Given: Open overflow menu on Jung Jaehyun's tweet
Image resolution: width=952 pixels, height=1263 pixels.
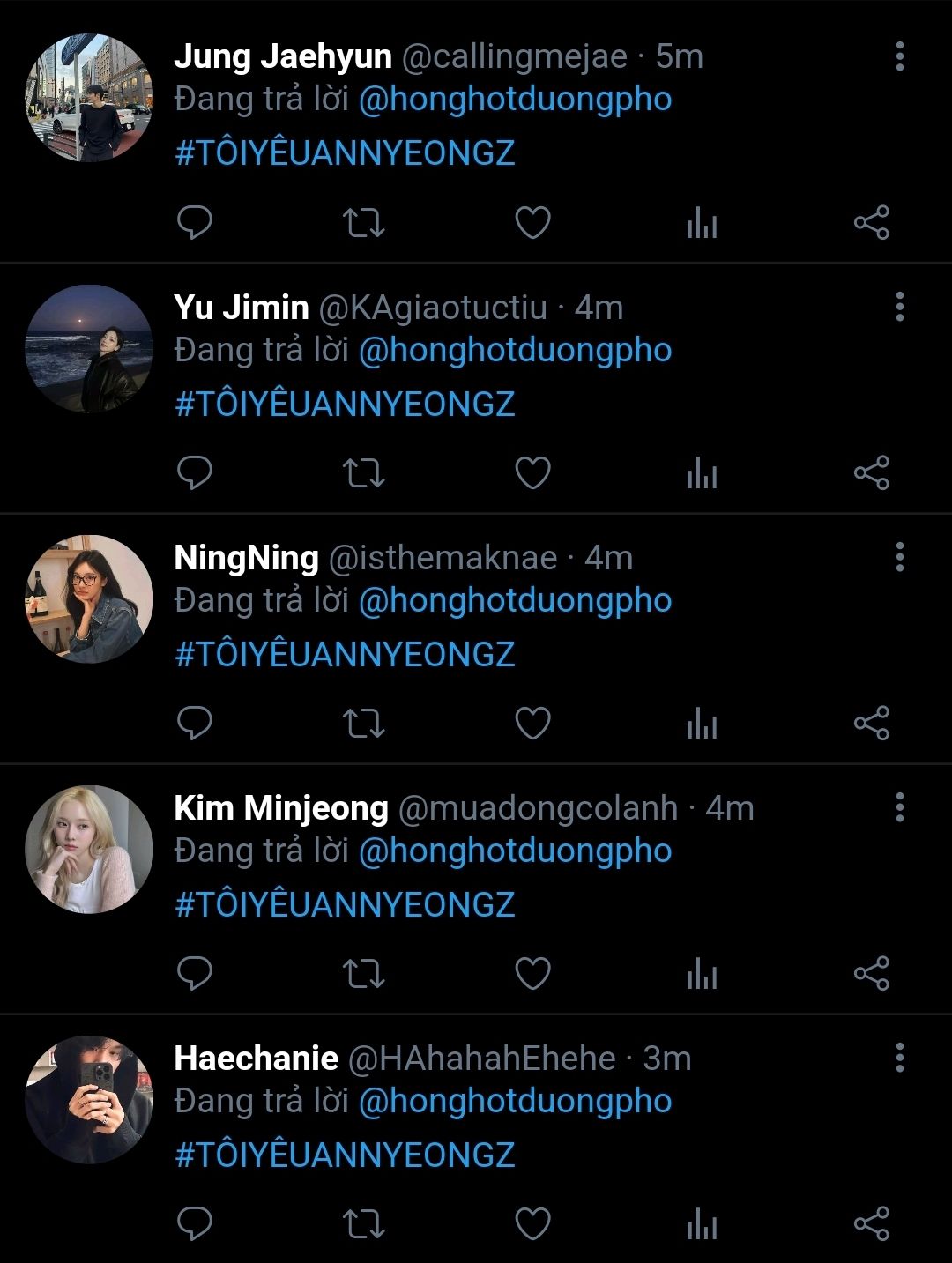Looking at the screenshot, I should pyautogui.click(x=899, y=56).
